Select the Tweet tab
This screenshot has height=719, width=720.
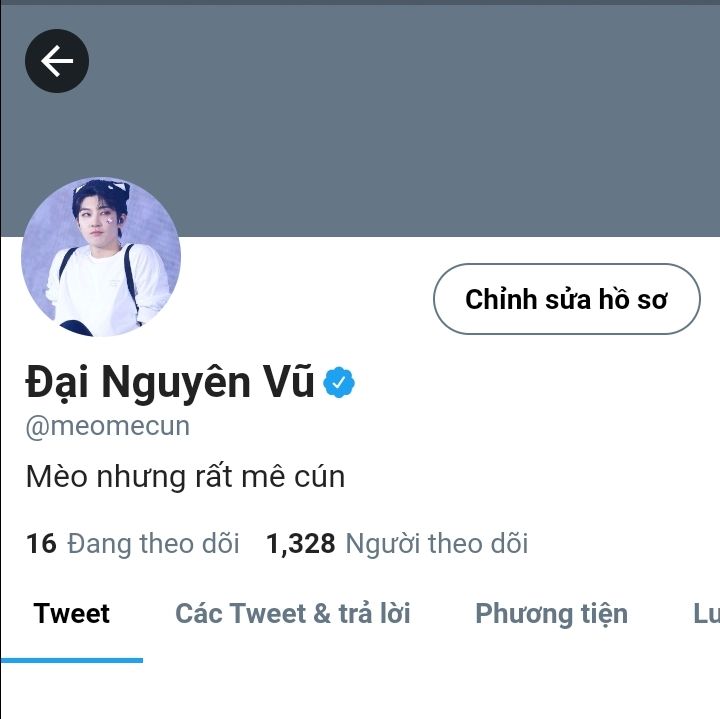(72, 614)
